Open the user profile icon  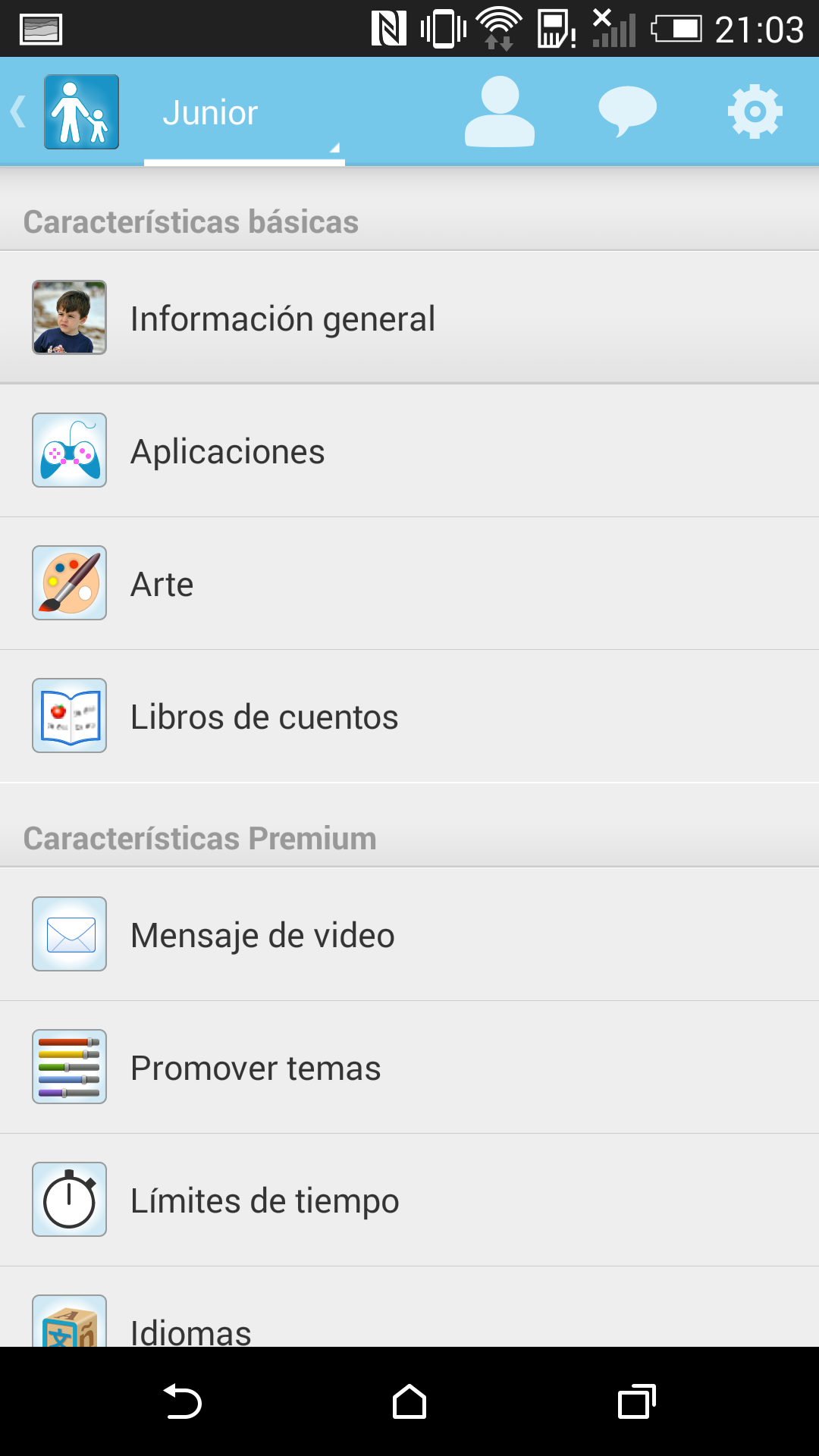pyautogui.click(x=499, y=112)
